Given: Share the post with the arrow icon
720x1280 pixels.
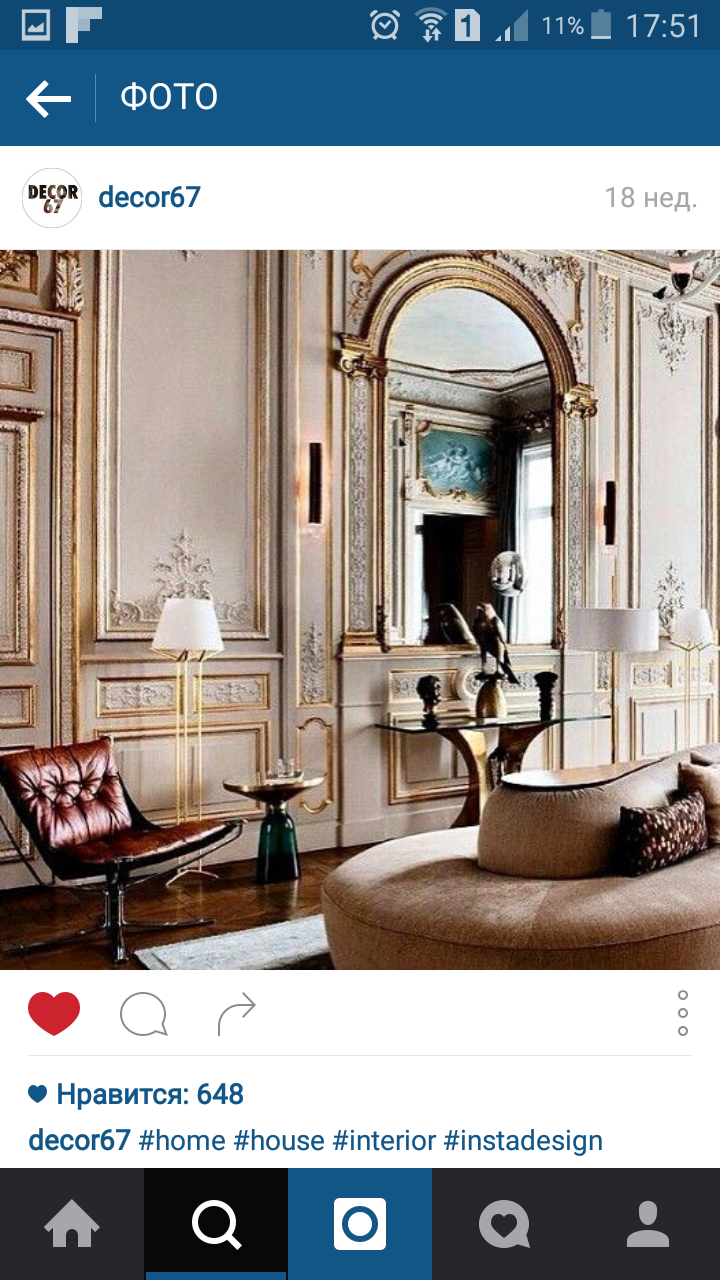Looking at the screenshot, I should (x=237, y=1015).
